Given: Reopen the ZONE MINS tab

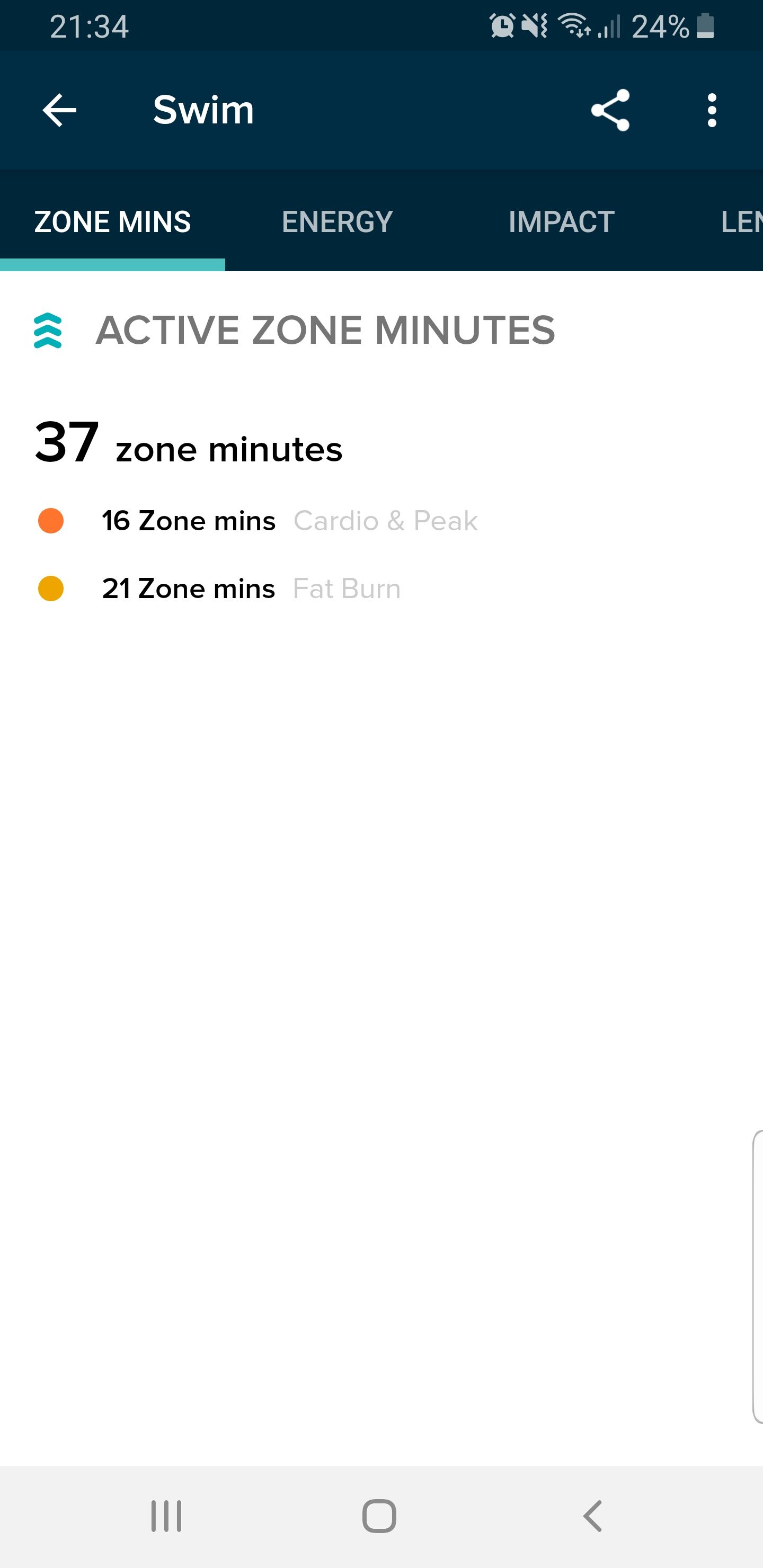Looking at the screenshot, I should [x=113, y=221].
